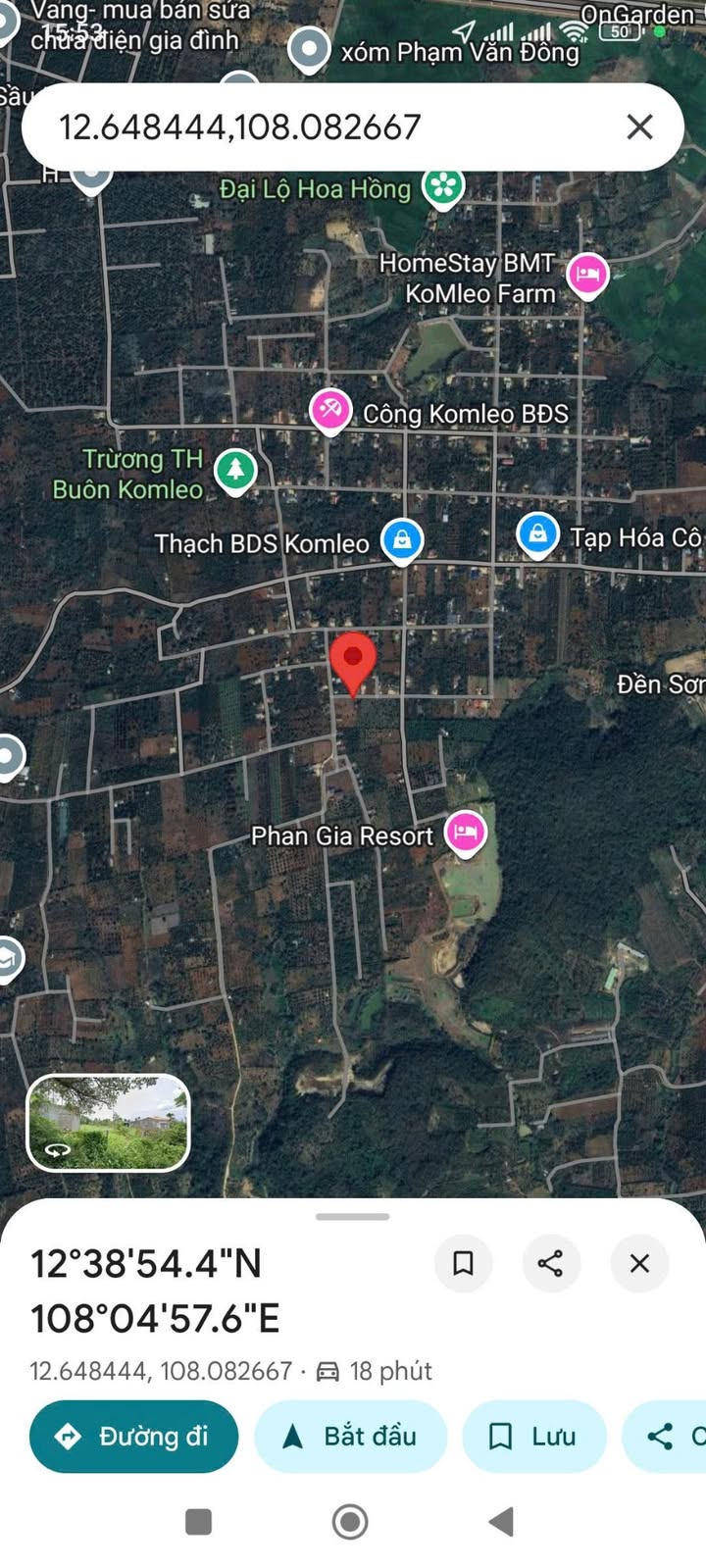Edit the coordinates search field
Screen dimensions: 706x1568
pyautogui.click(x=294, y=127)
